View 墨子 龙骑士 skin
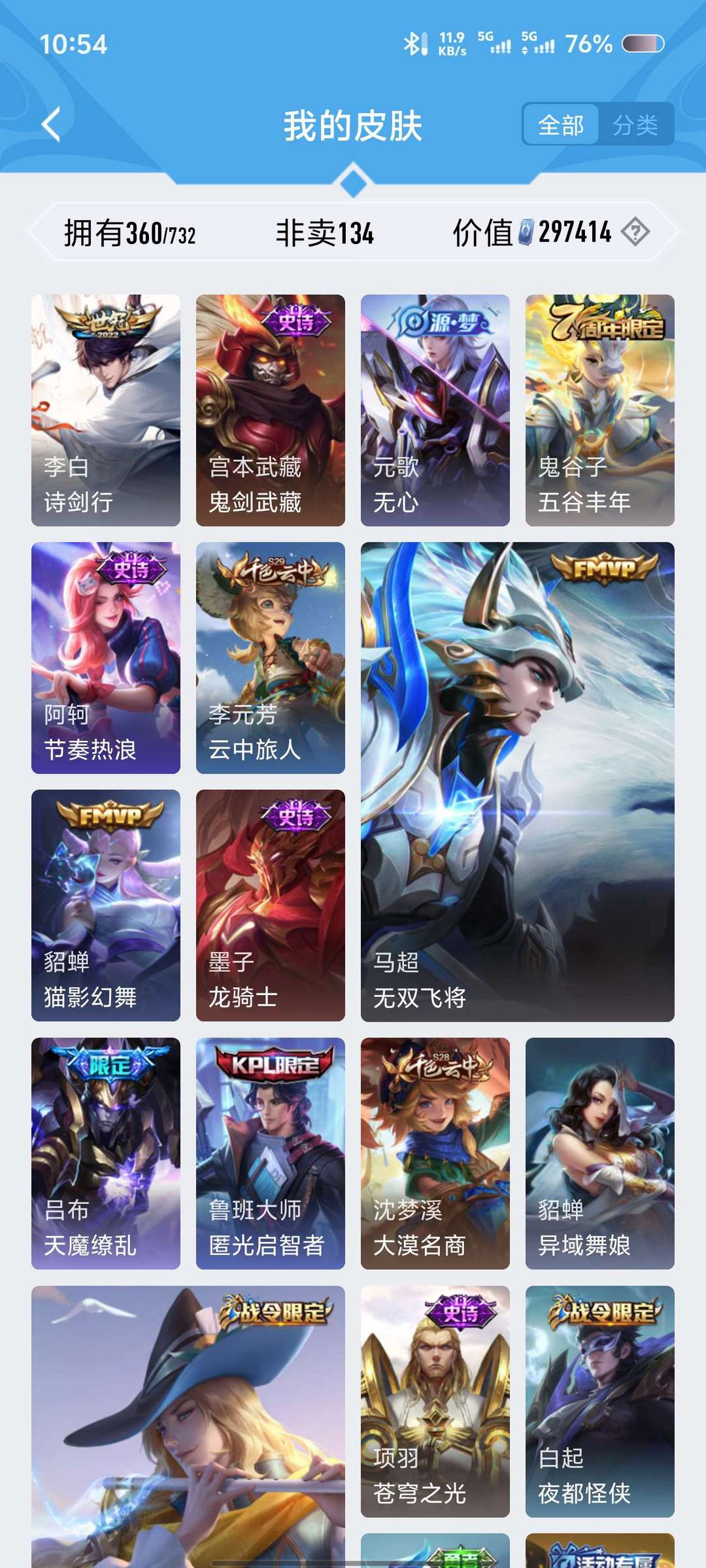 point(271,905)
